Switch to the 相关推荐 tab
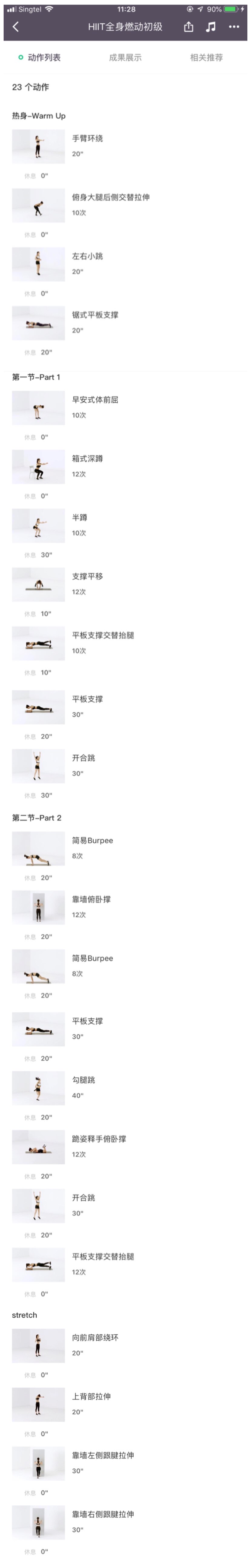Image resolution: width=251 pixels, height=1568 pixels. [206, 58]
